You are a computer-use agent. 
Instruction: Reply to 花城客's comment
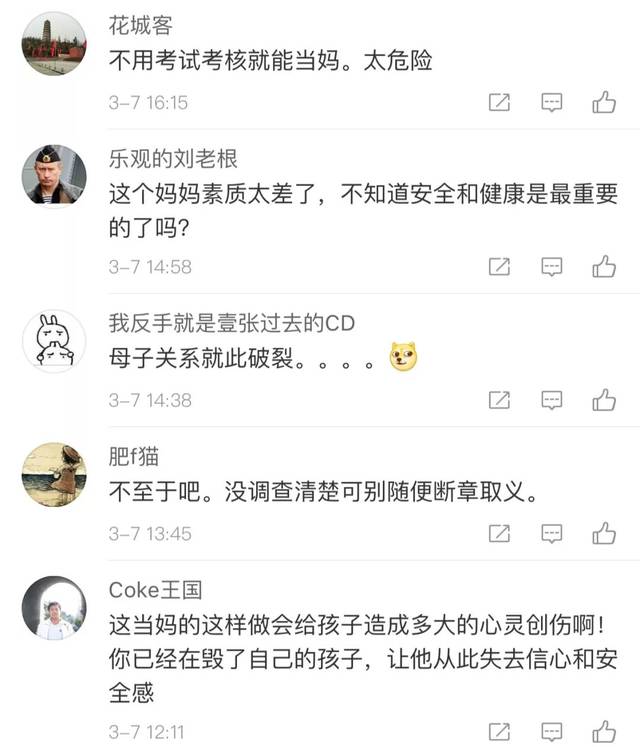pyautogui.click(x=551, y=102)
